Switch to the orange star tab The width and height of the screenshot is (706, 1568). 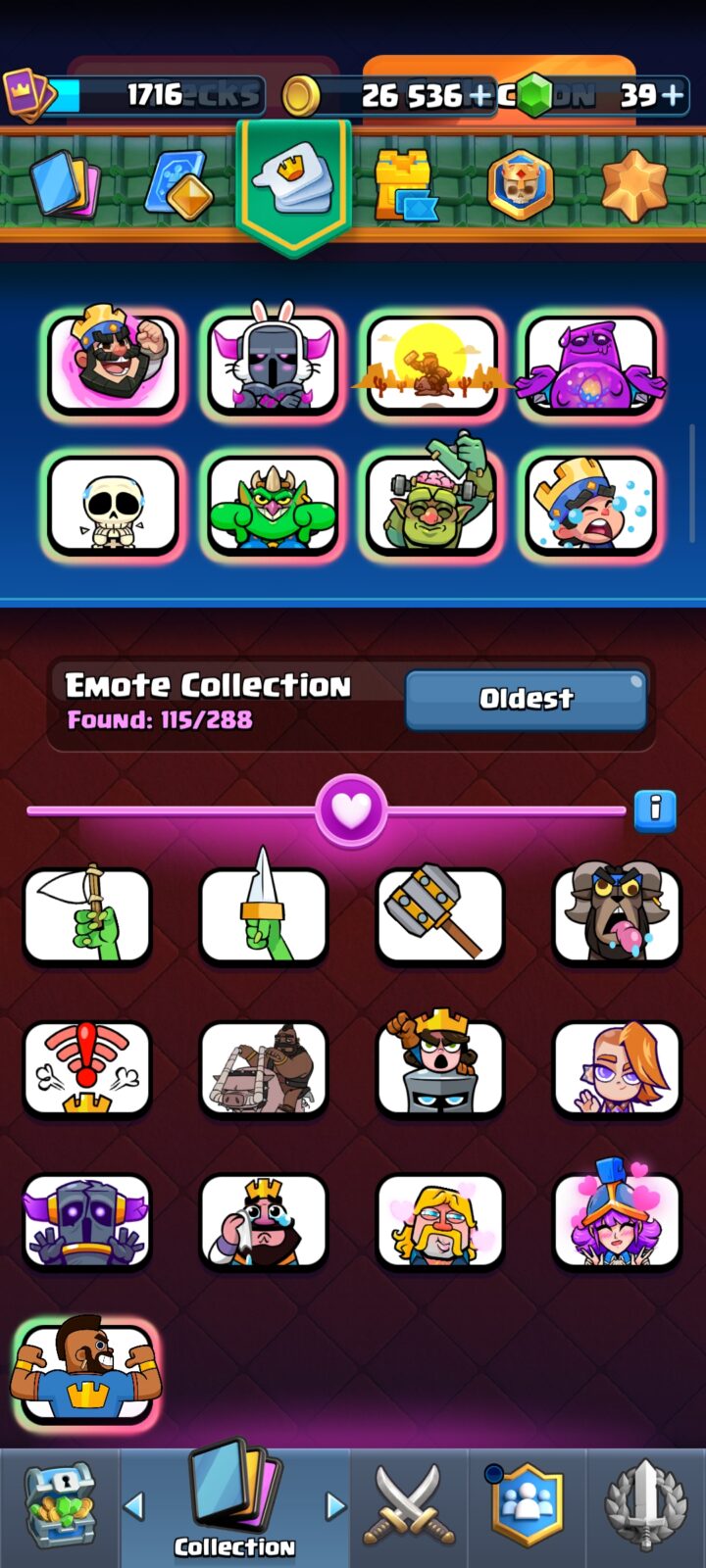(633, 183)
